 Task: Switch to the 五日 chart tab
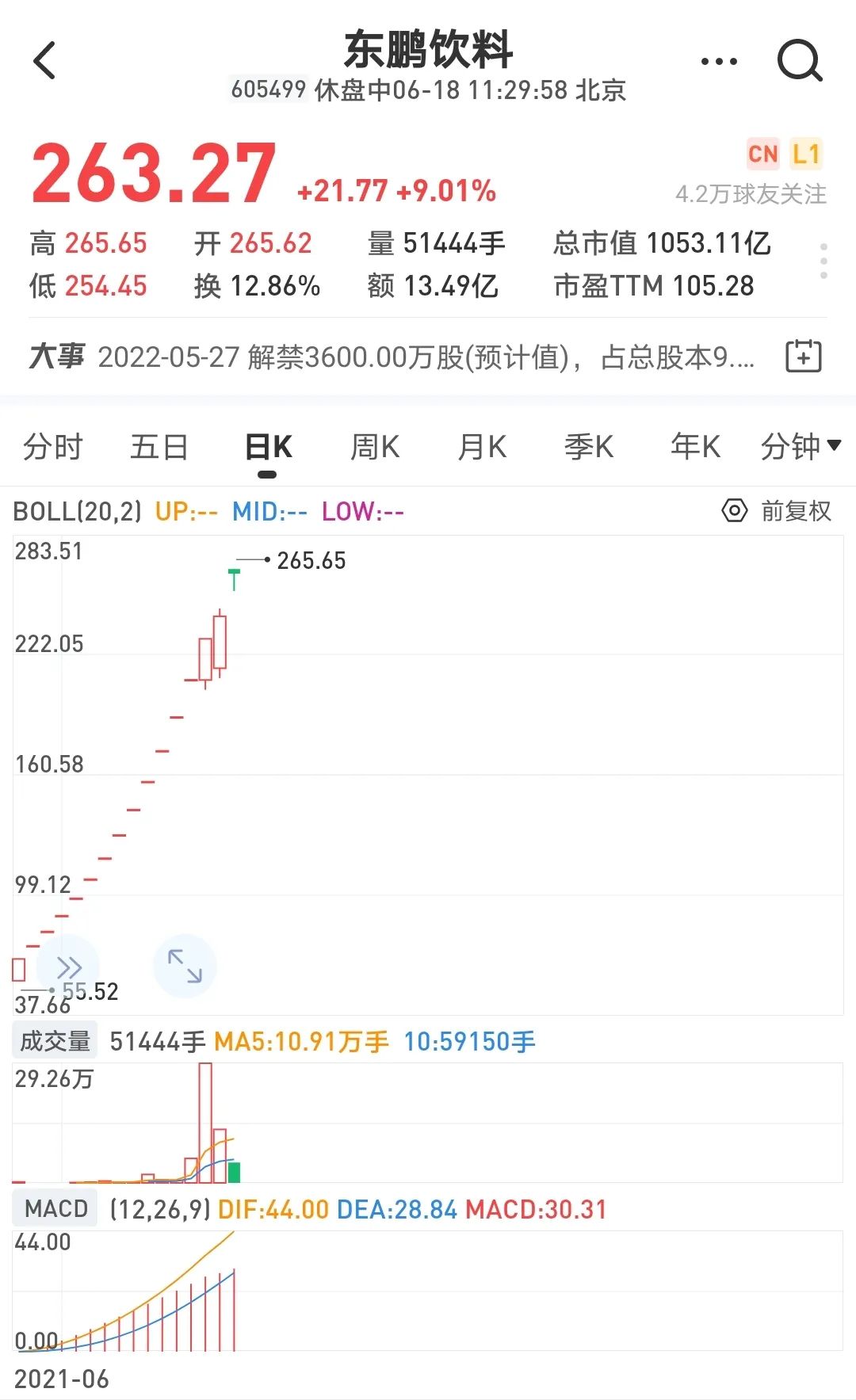[159, 447]
